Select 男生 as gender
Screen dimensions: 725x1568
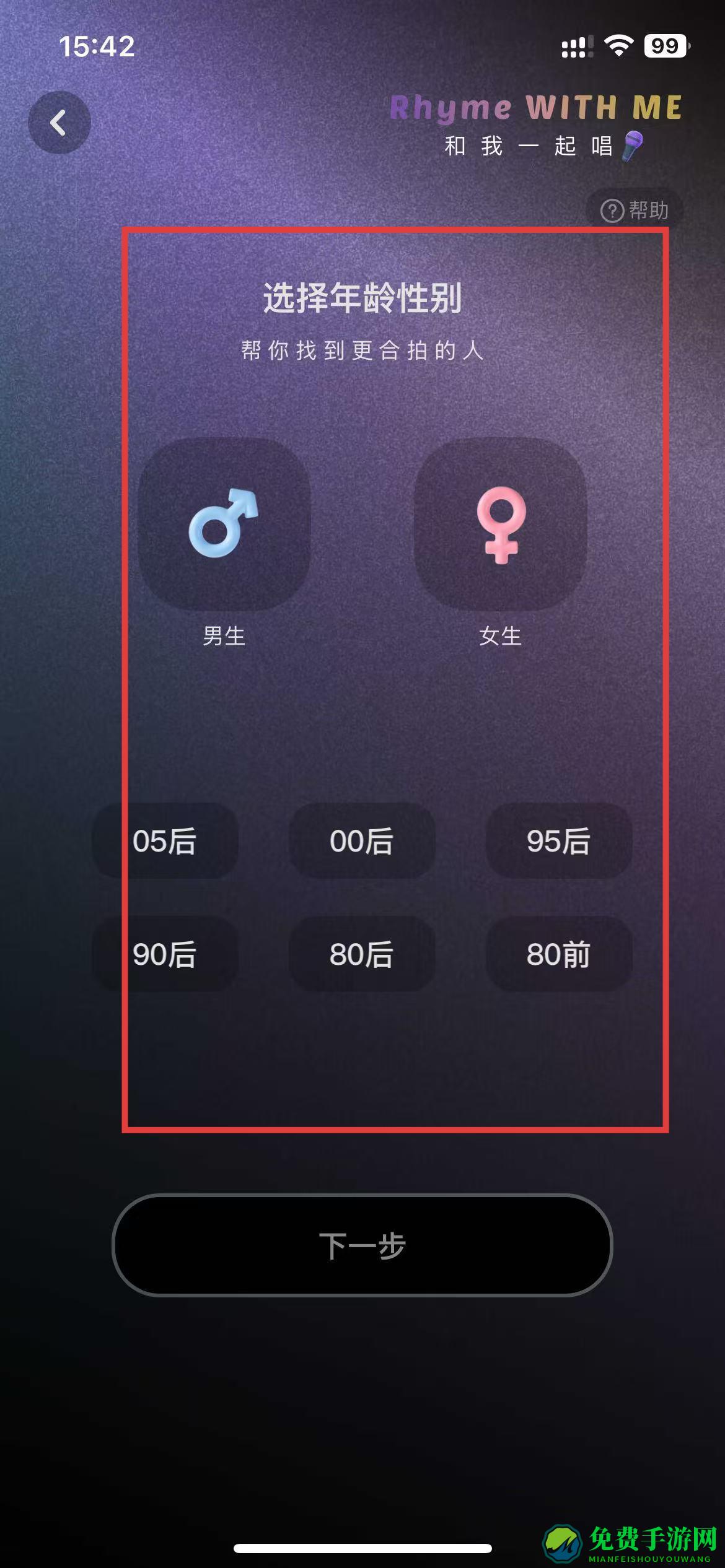224,525
